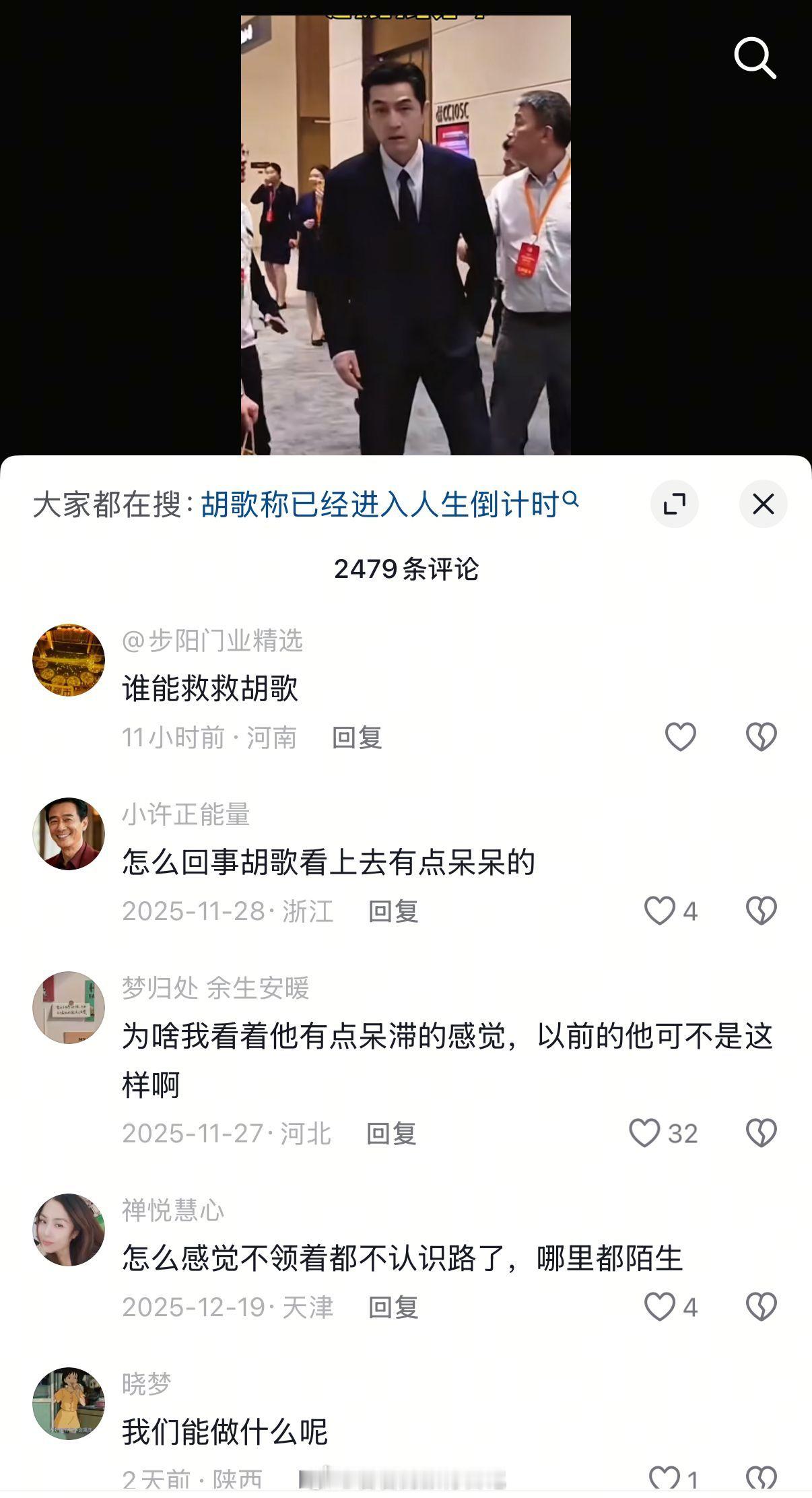Open search using the magnifier icon

757,57
